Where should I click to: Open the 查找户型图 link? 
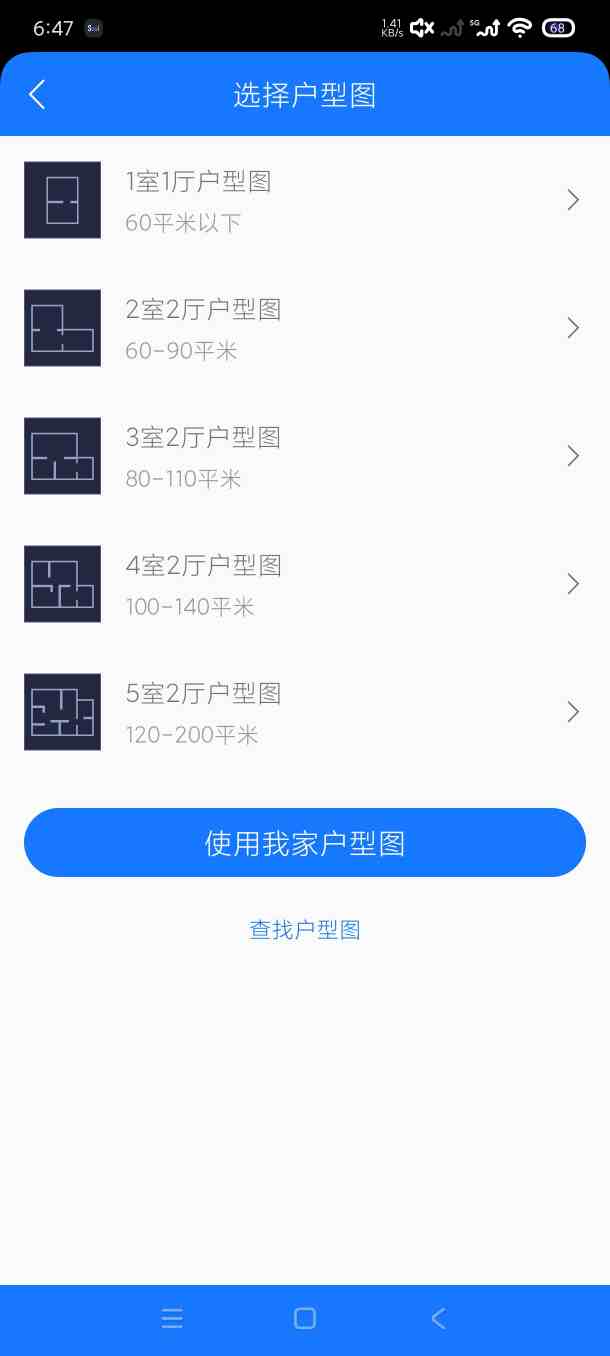point(304,930)
